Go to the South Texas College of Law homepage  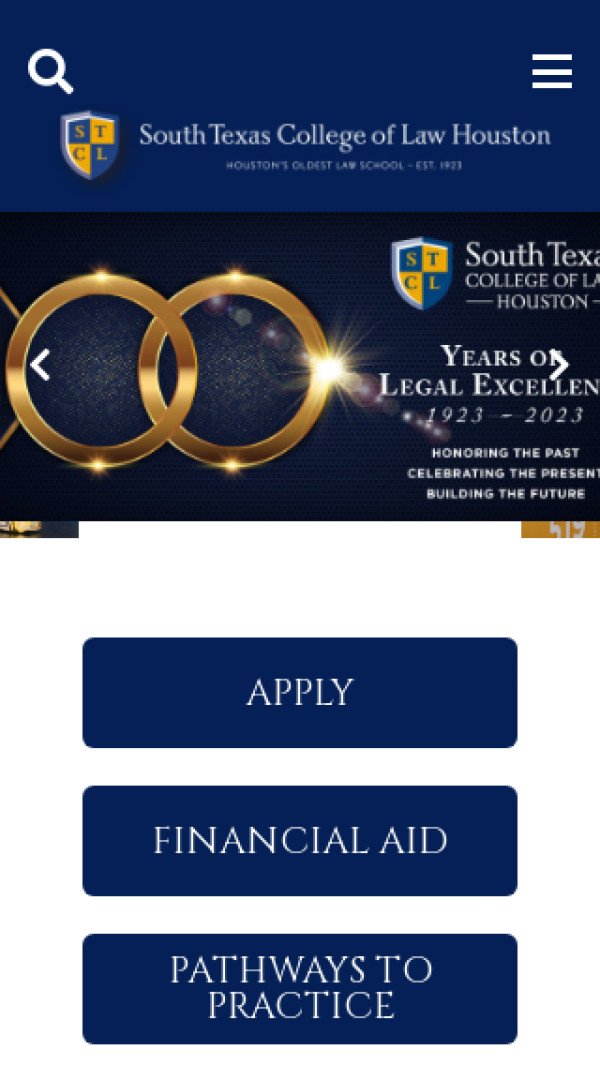(305, 146)
